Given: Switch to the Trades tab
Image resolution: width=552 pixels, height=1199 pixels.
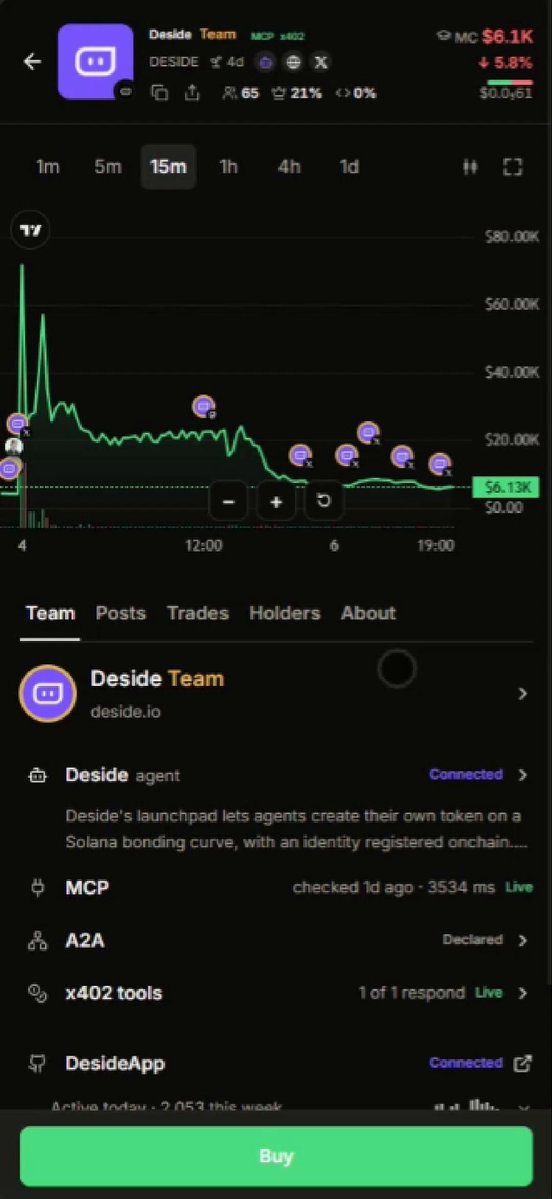Looking at the screenshot, I should [197, 612].
